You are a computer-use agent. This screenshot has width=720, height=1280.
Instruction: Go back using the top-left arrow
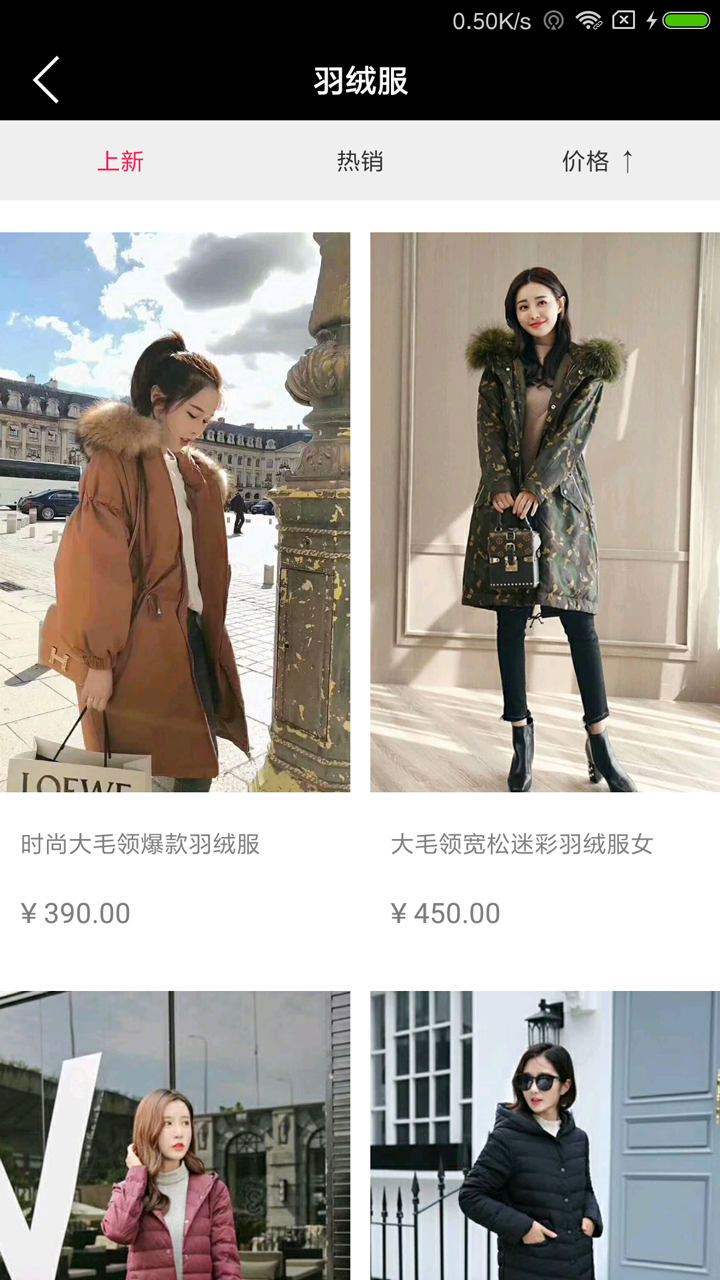[x=46, y=80]
